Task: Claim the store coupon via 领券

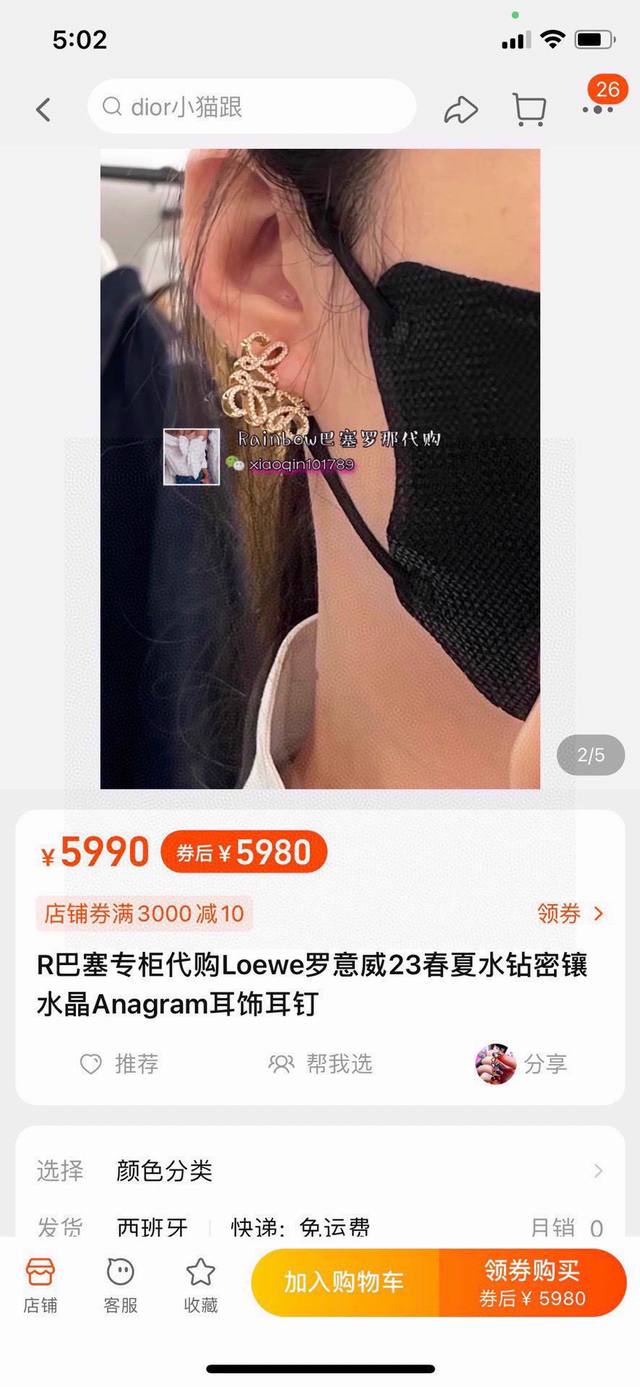Action: click(x=570, y=913)
